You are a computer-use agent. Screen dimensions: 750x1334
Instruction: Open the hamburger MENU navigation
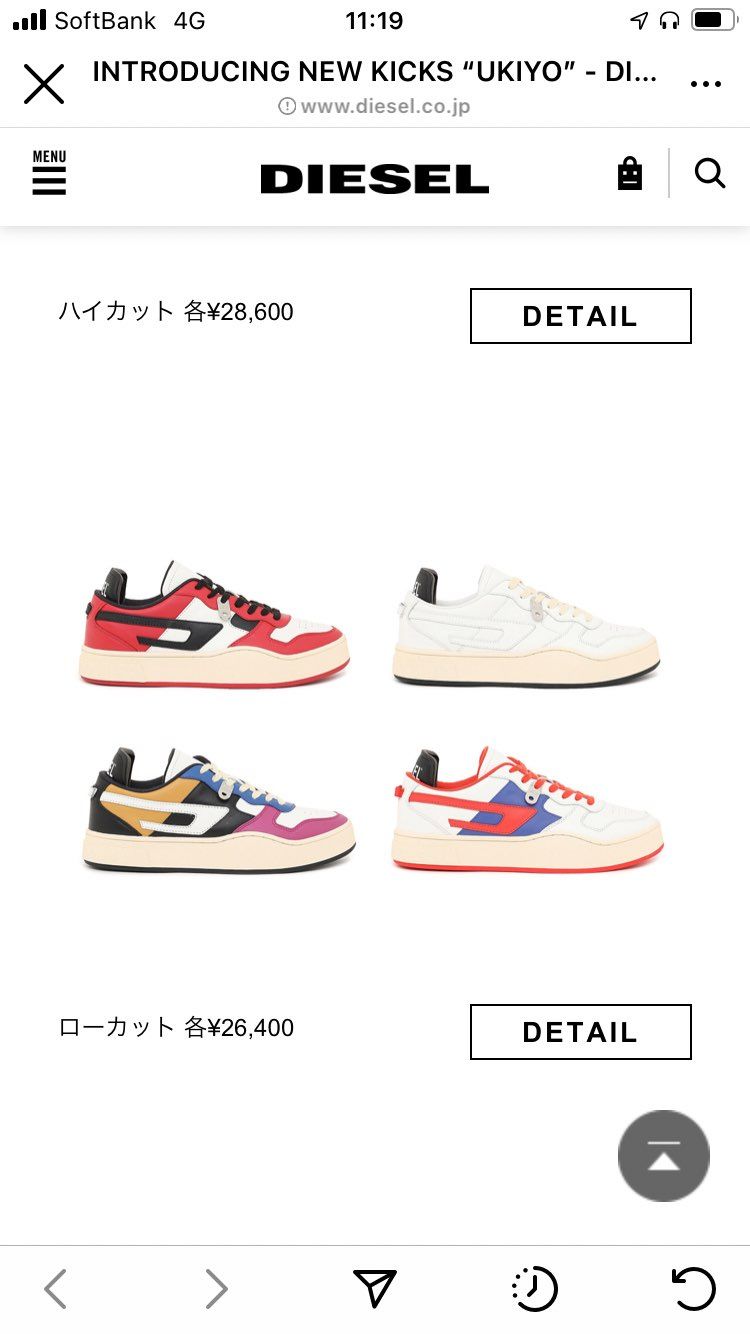(x=48, y=176)
